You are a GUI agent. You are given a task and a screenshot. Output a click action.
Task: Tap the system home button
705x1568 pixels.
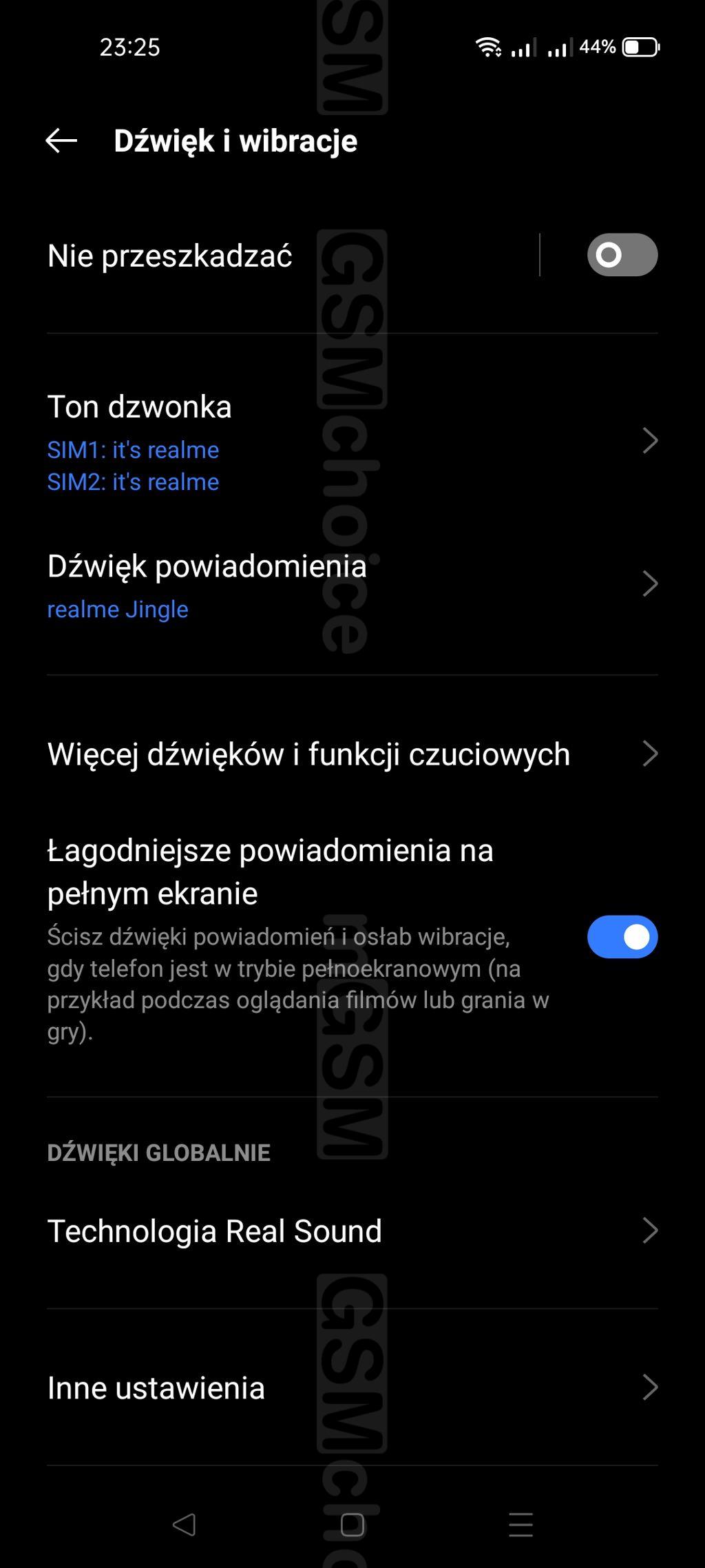(352, 1525)
